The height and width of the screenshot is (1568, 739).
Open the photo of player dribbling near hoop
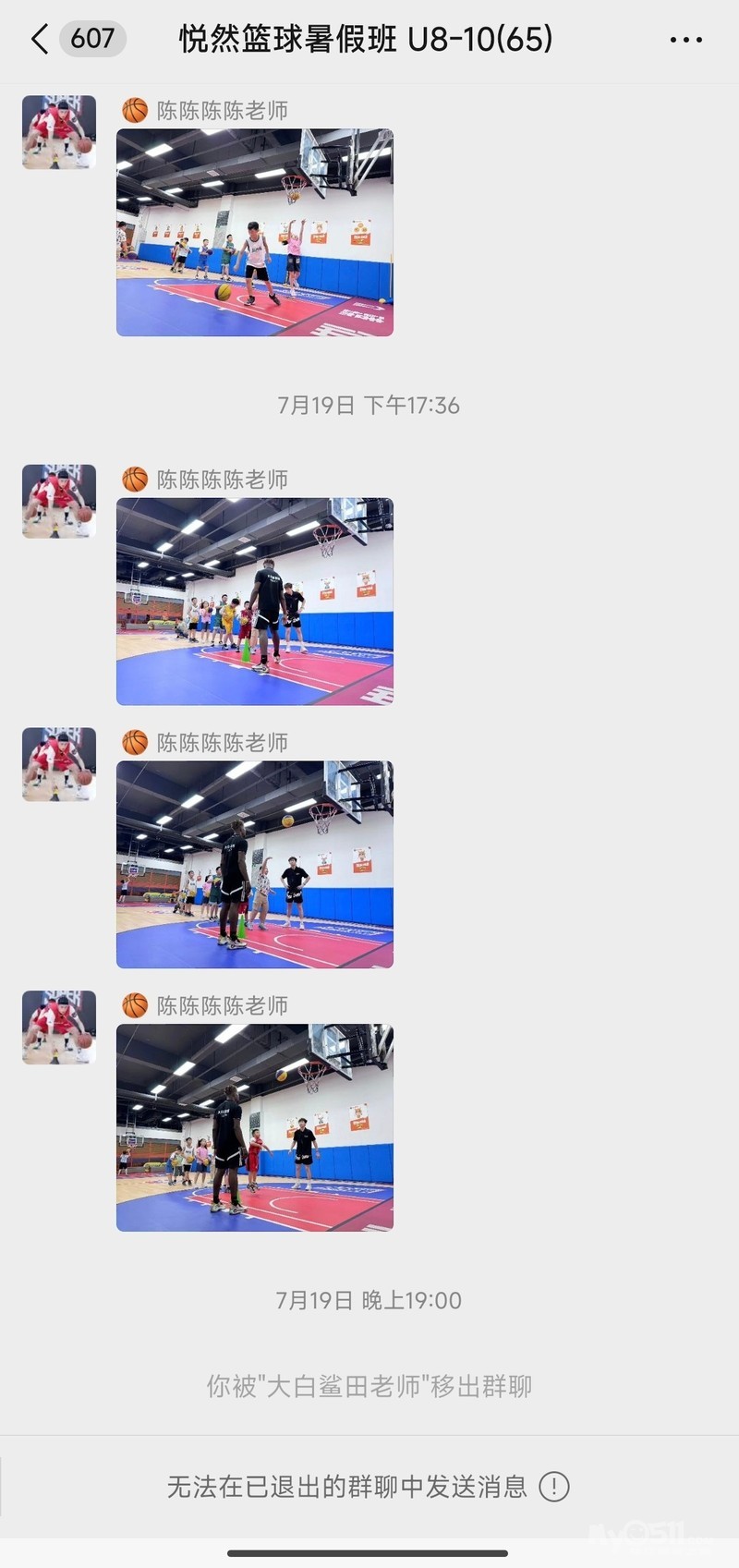254,232
